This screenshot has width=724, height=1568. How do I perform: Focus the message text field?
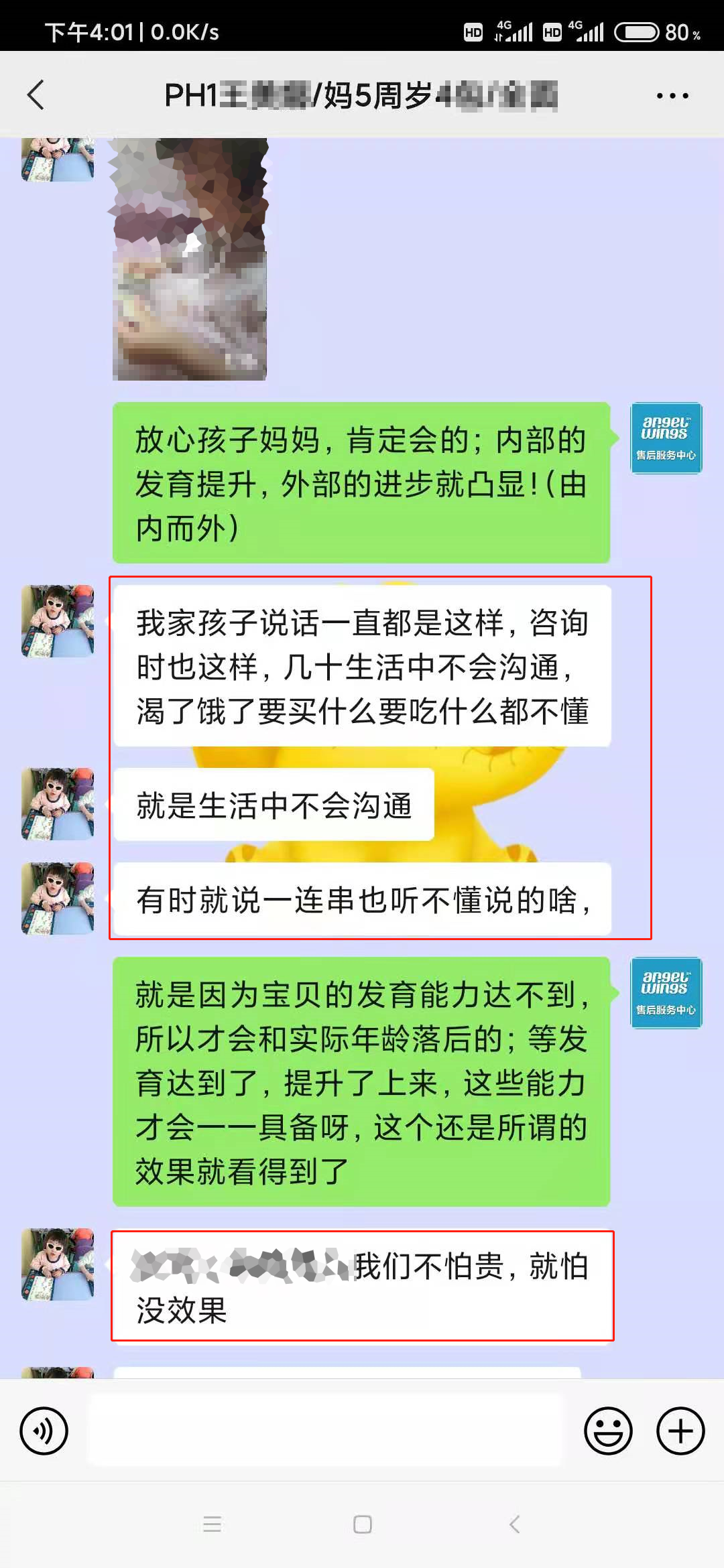pyautogui.click(x=325, y=1431)
